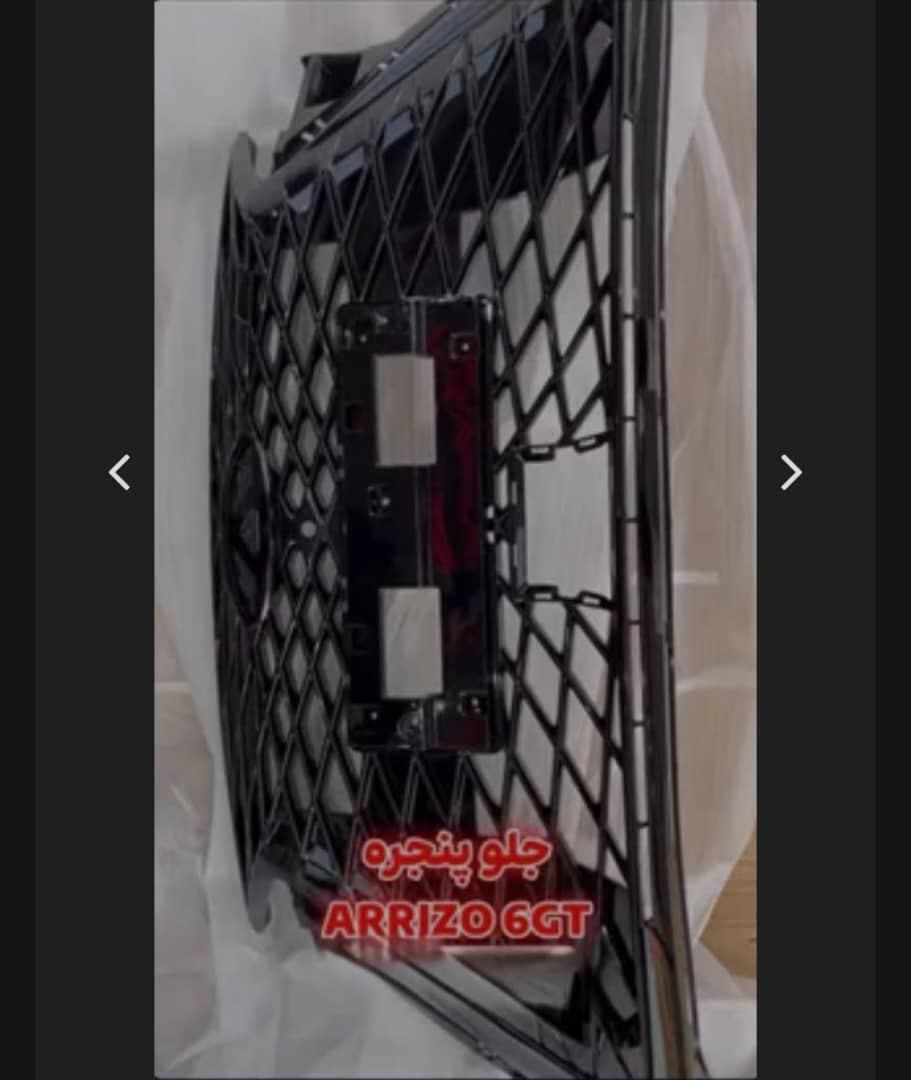
Task: Go to the previous image
Action: [x=120, y=472]
